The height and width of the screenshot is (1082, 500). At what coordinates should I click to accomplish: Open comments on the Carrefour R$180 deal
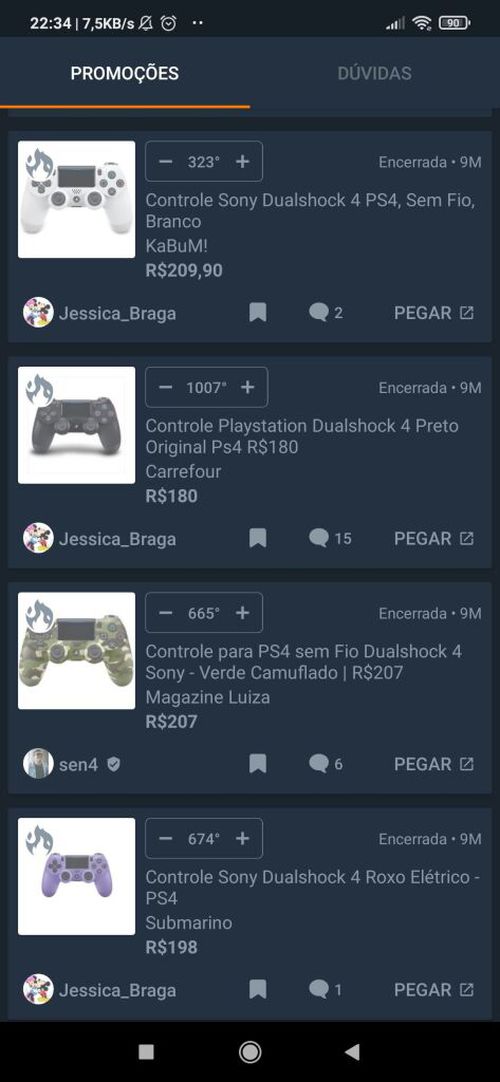pyautogui.click(x=330, y=538)
